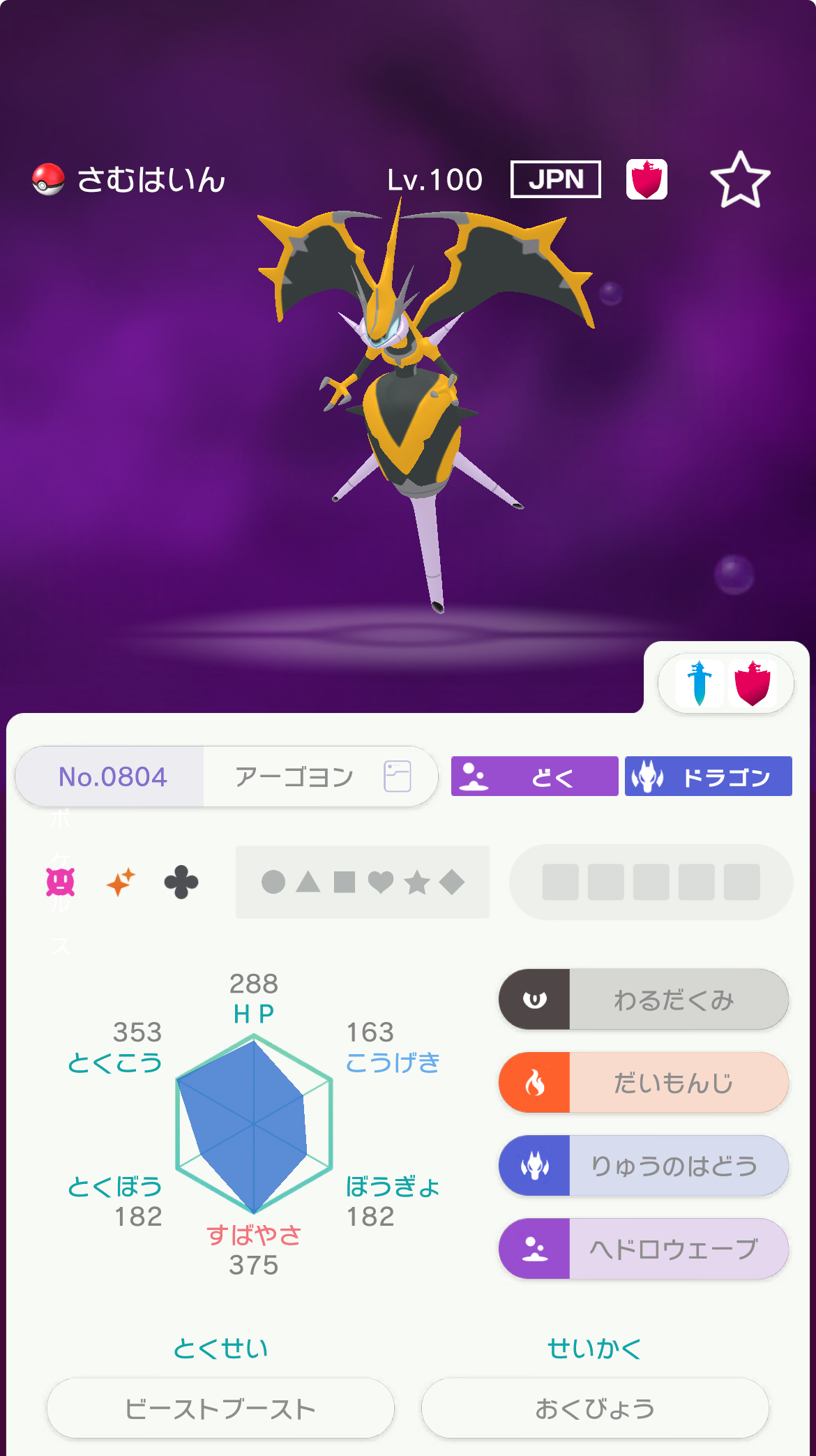The height and width of the screenshot is (1456, 816).
Task: Open move りゅうのはどう details
Action: tap(643, 1165)
